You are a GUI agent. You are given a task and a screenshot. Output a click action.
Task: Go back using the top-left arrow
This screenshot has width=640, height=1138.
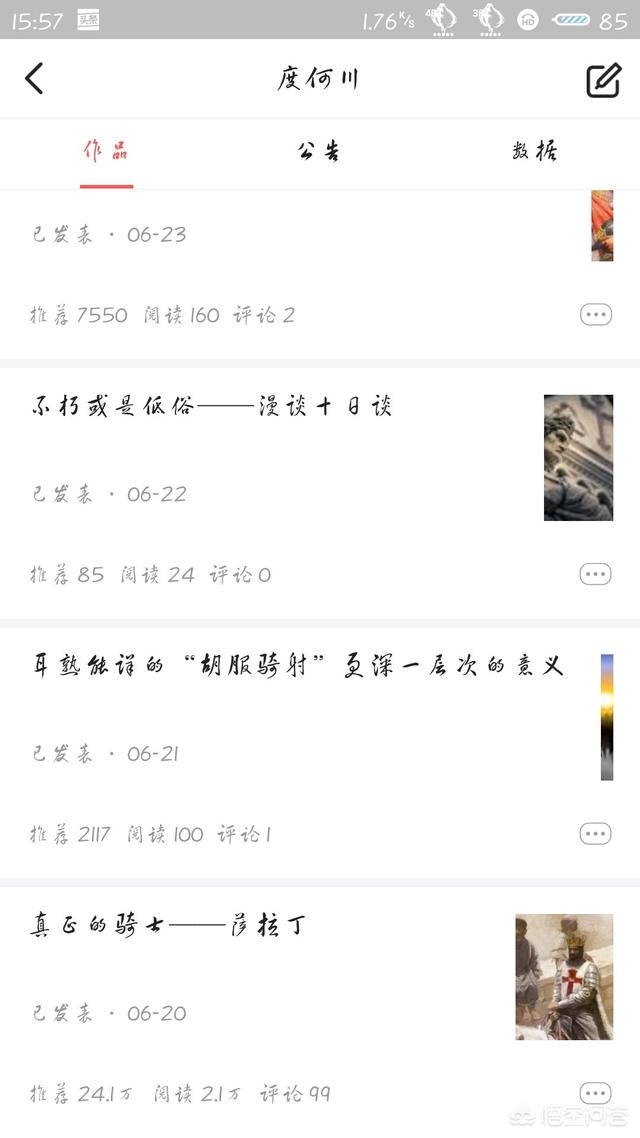[35, 78]
